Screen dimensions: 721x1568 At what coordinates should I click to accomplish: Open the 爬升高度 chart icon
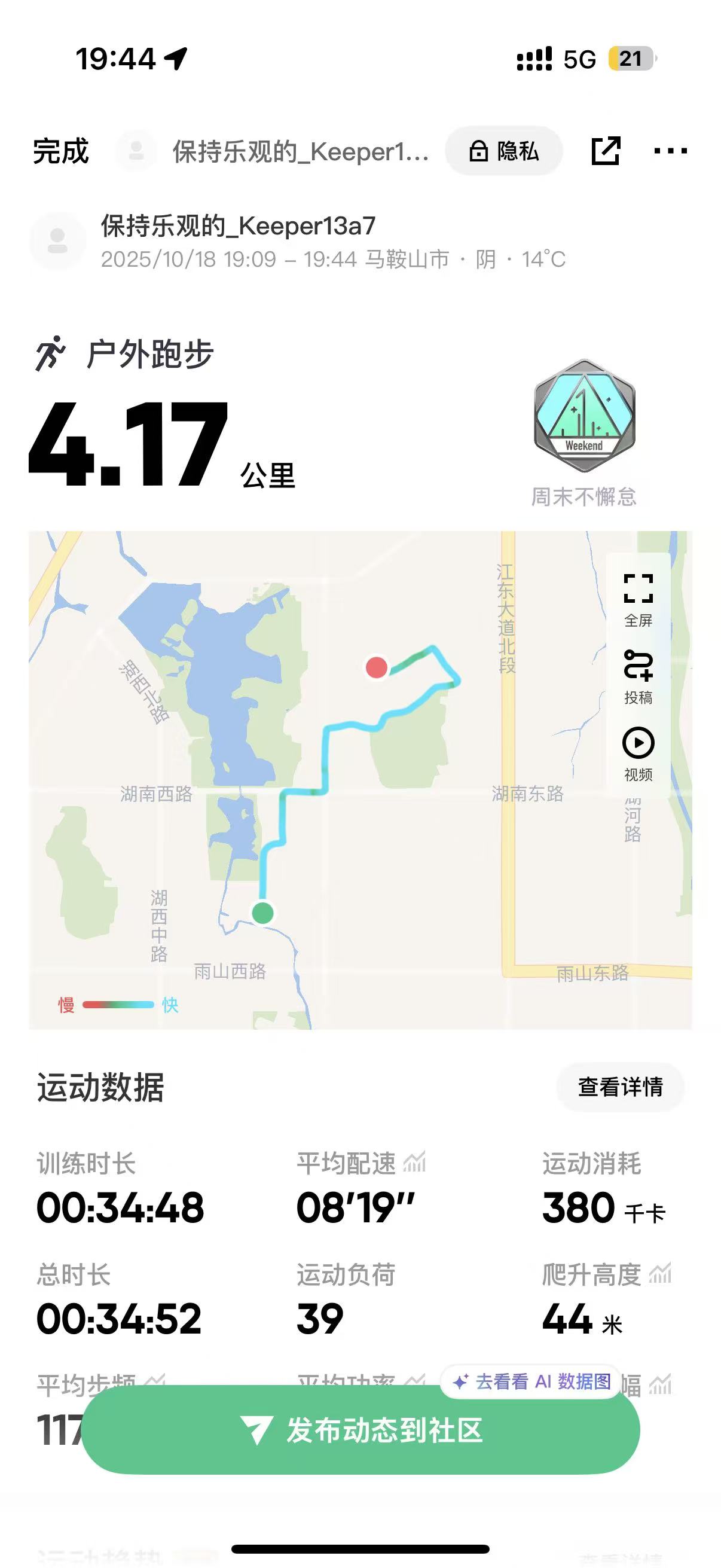coord(660,1274)
